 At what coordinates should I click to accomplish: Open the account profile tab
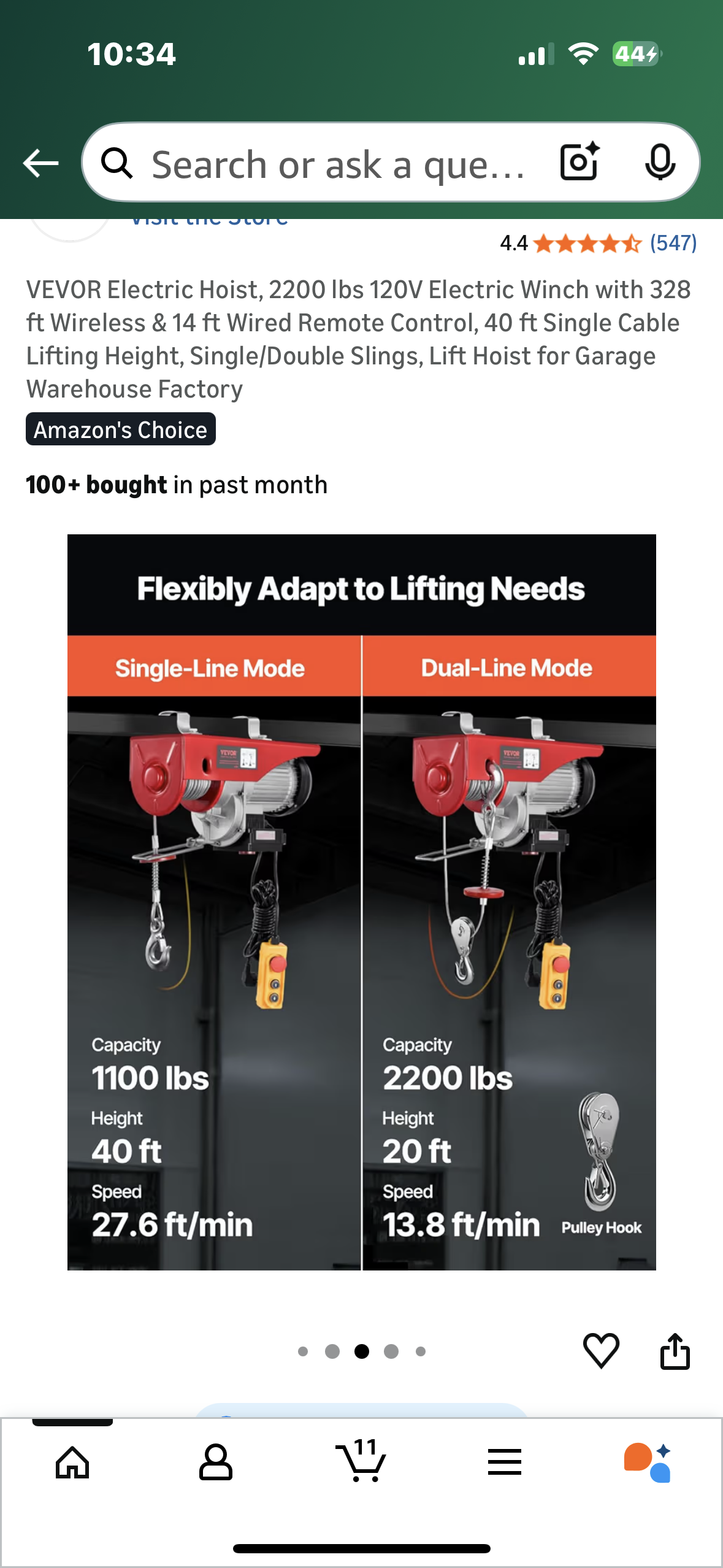tap(216, 1462)
